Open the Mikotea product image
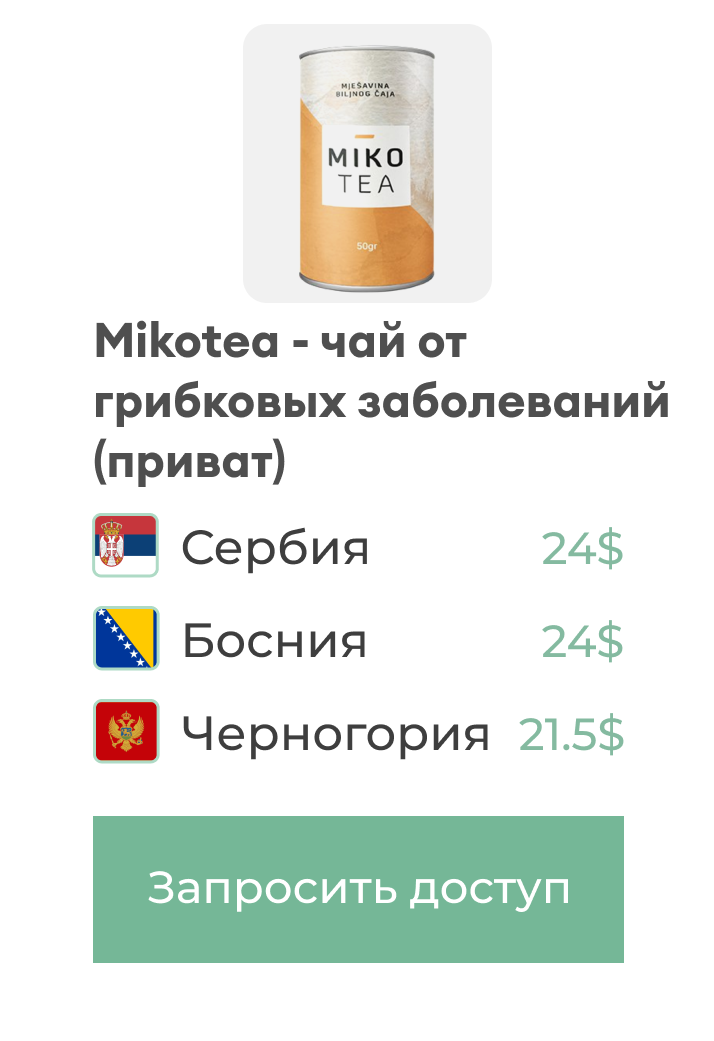The height and width of the screenshot is (1041, 714). pyautogui.click(x=367, y=164)
